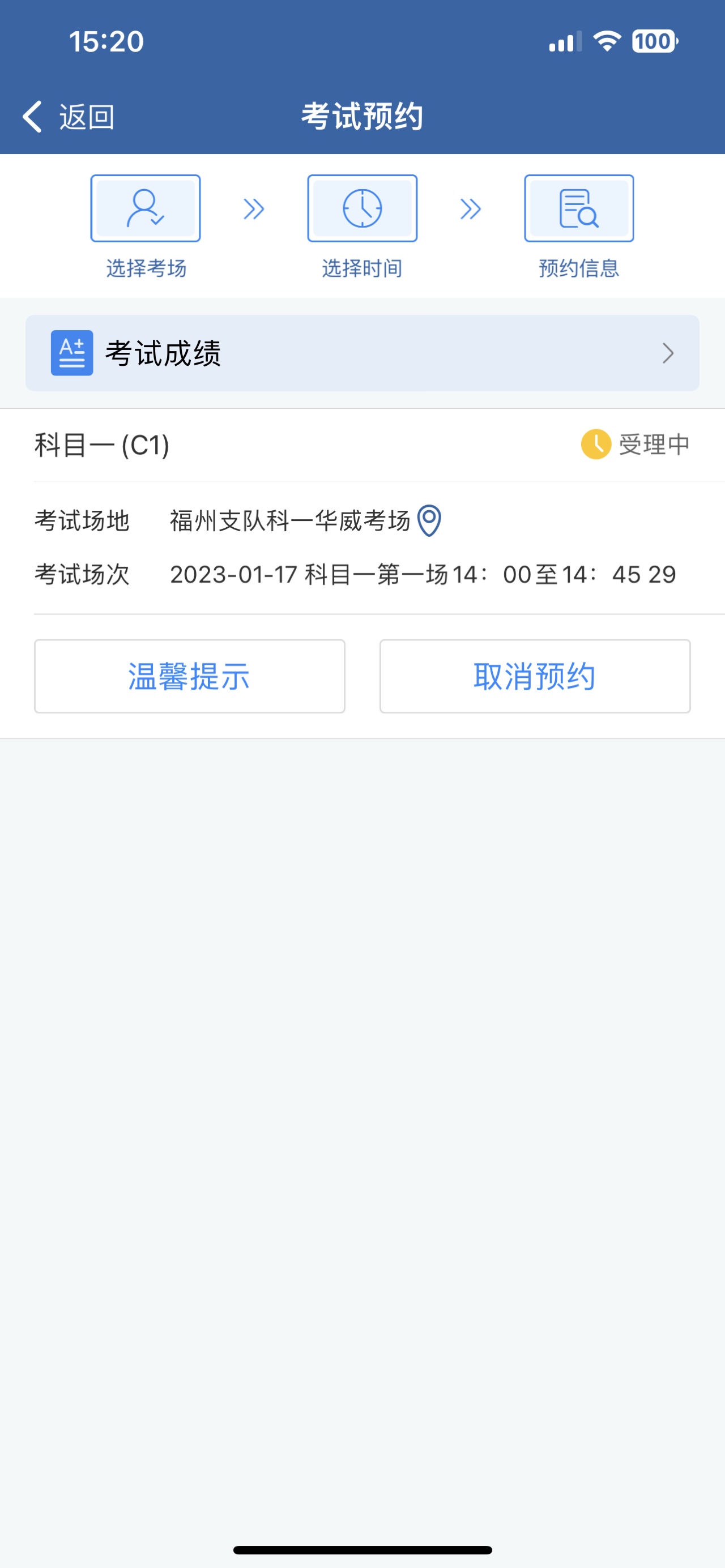Open the map pin for 福州支队科一华威考场

(429, 521)
